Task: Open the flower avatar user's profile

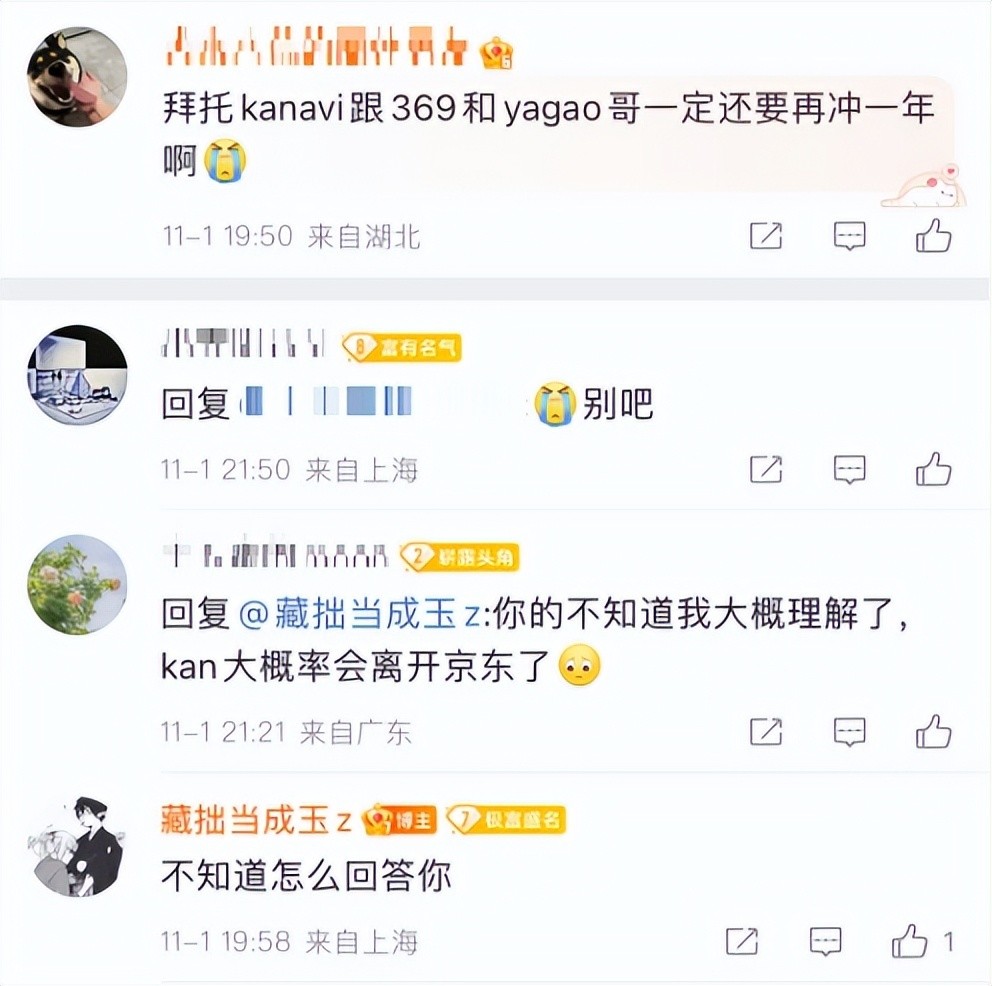Action: pos(77,585)
